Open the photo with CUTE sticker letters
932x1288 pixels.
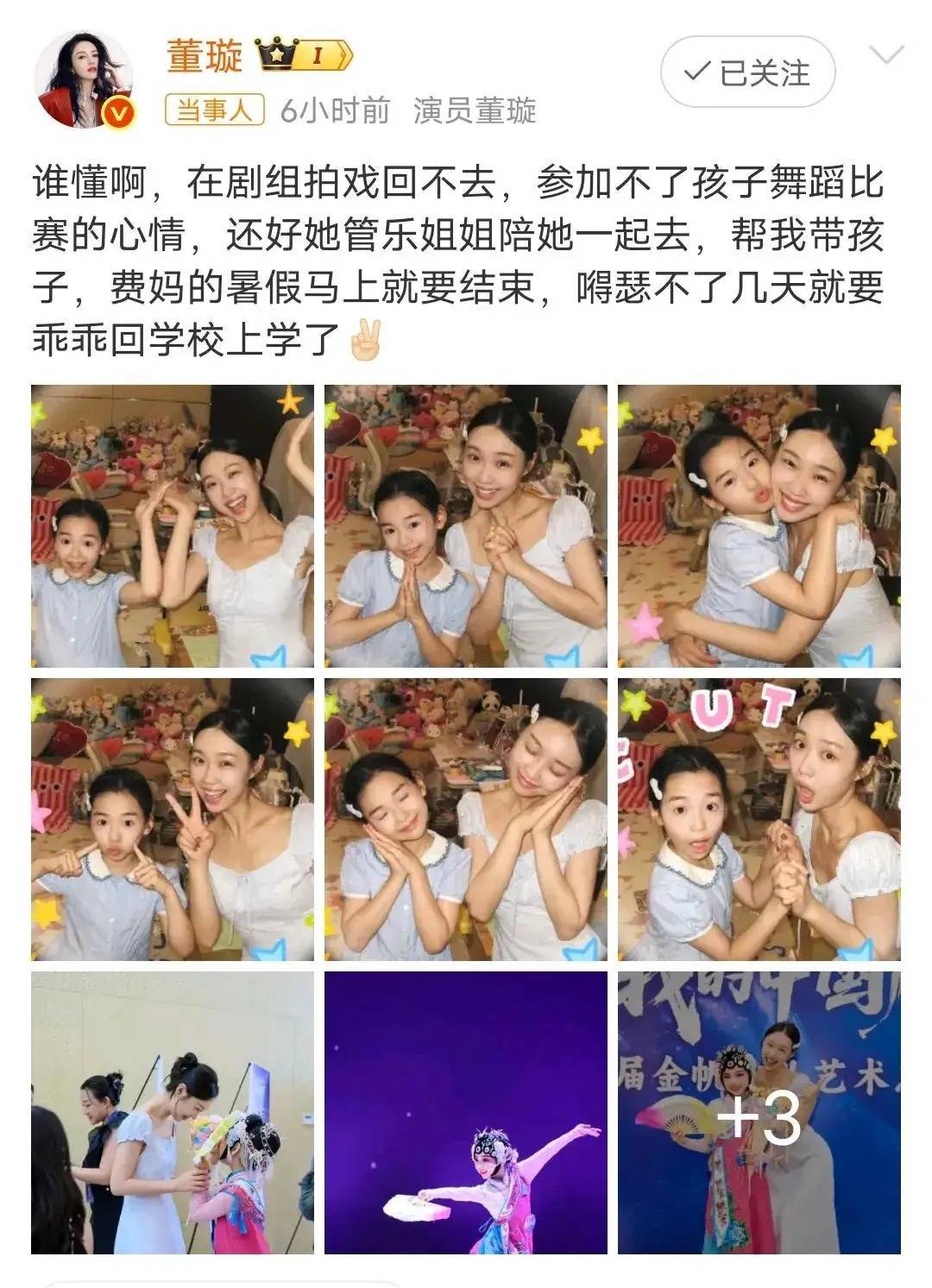pos(759,820)
